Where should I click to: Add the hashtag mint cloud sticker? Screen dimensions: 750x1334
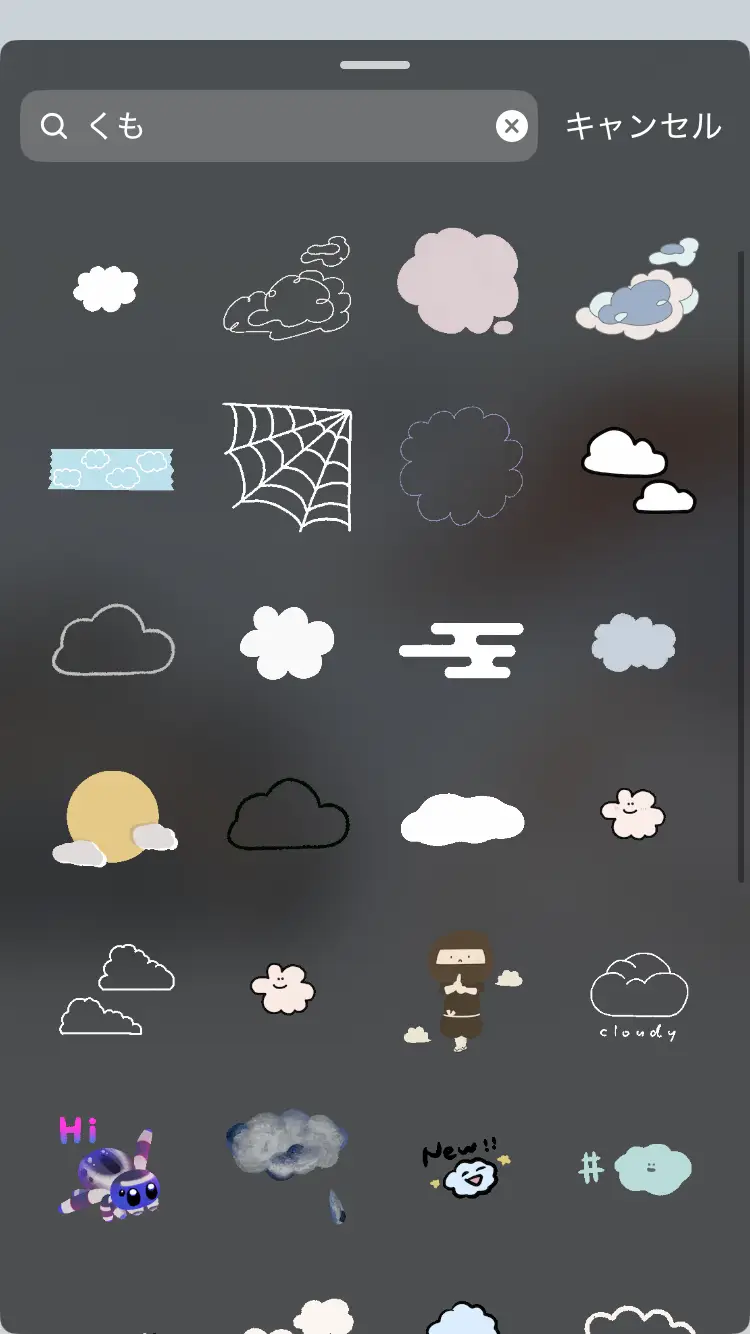coord(637,1168)
